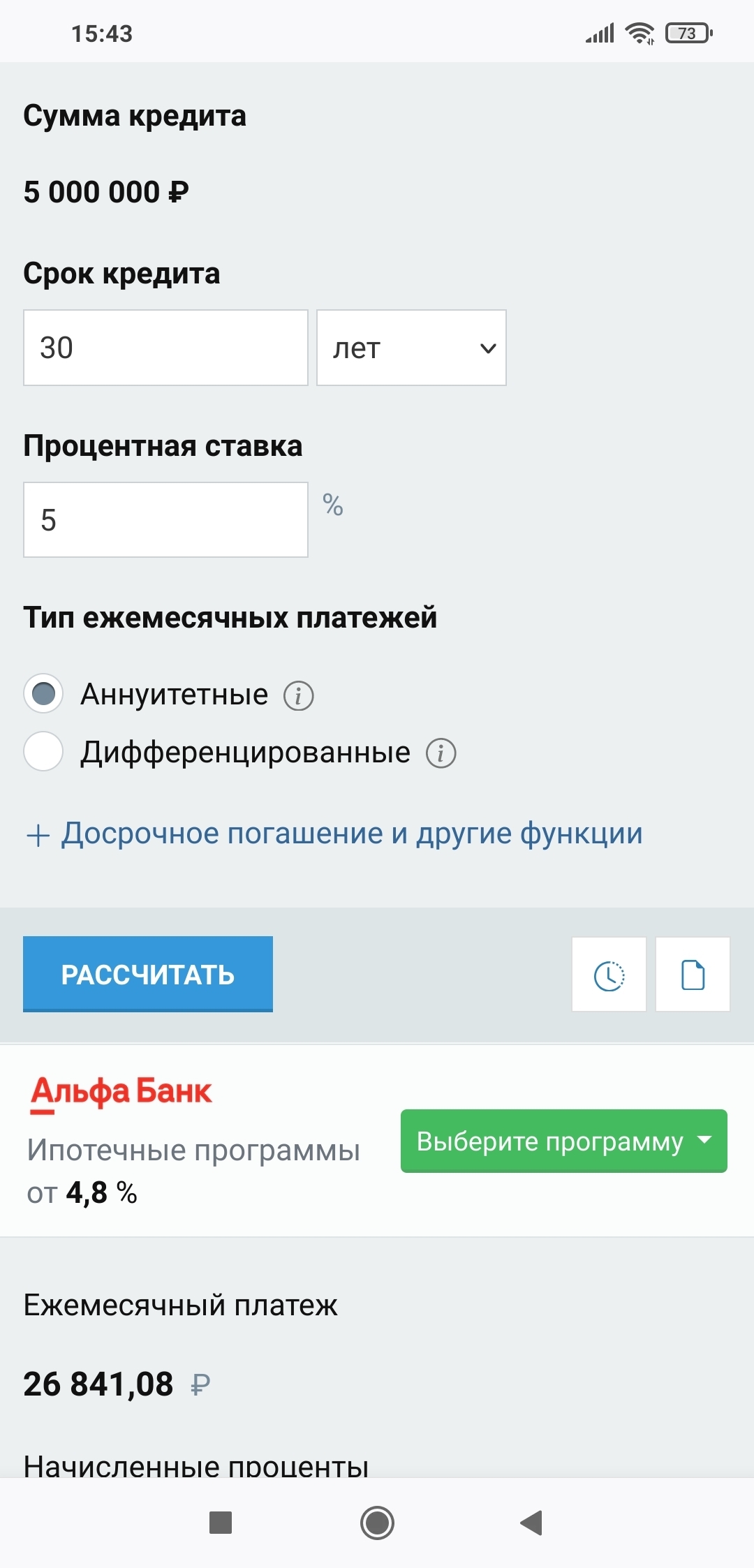
Task: Show info about Аннуитетные payments
Action: (299, 696)
